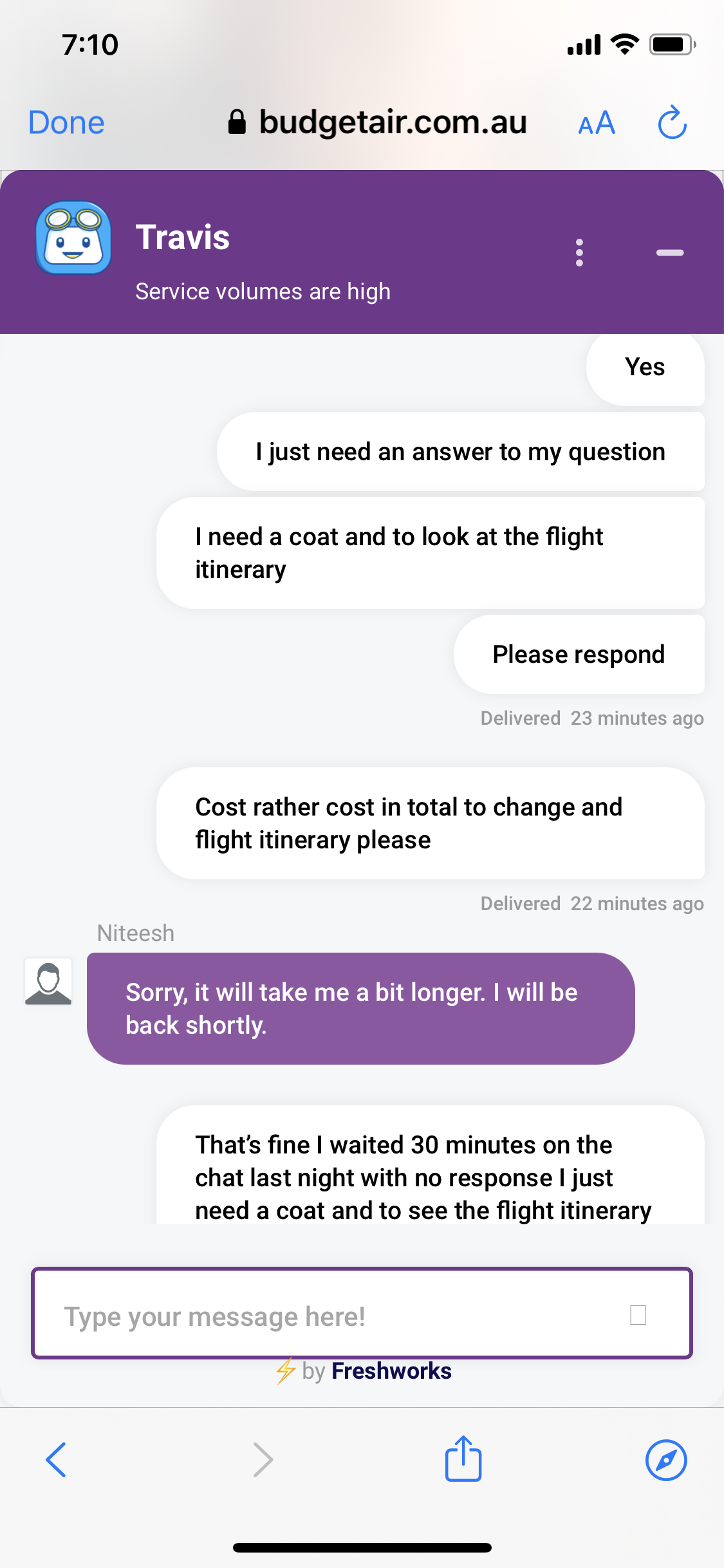The width and height of the screenshot is (724, 1568).
Task: Tap the budgetair.com.au address bar
Action: [378, 122]
